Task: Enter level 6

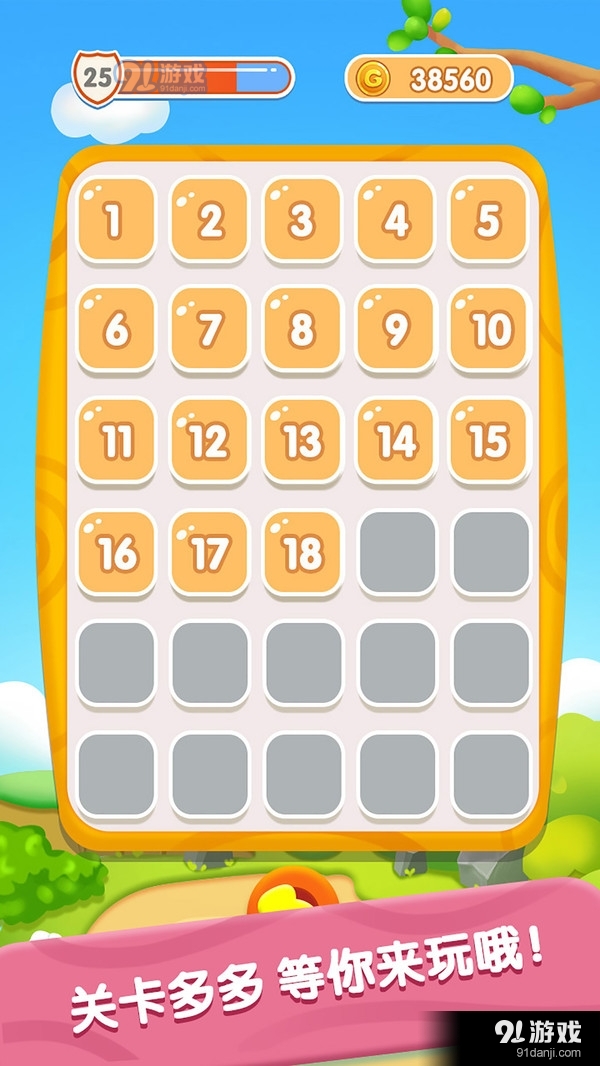Action: point(116,330)
